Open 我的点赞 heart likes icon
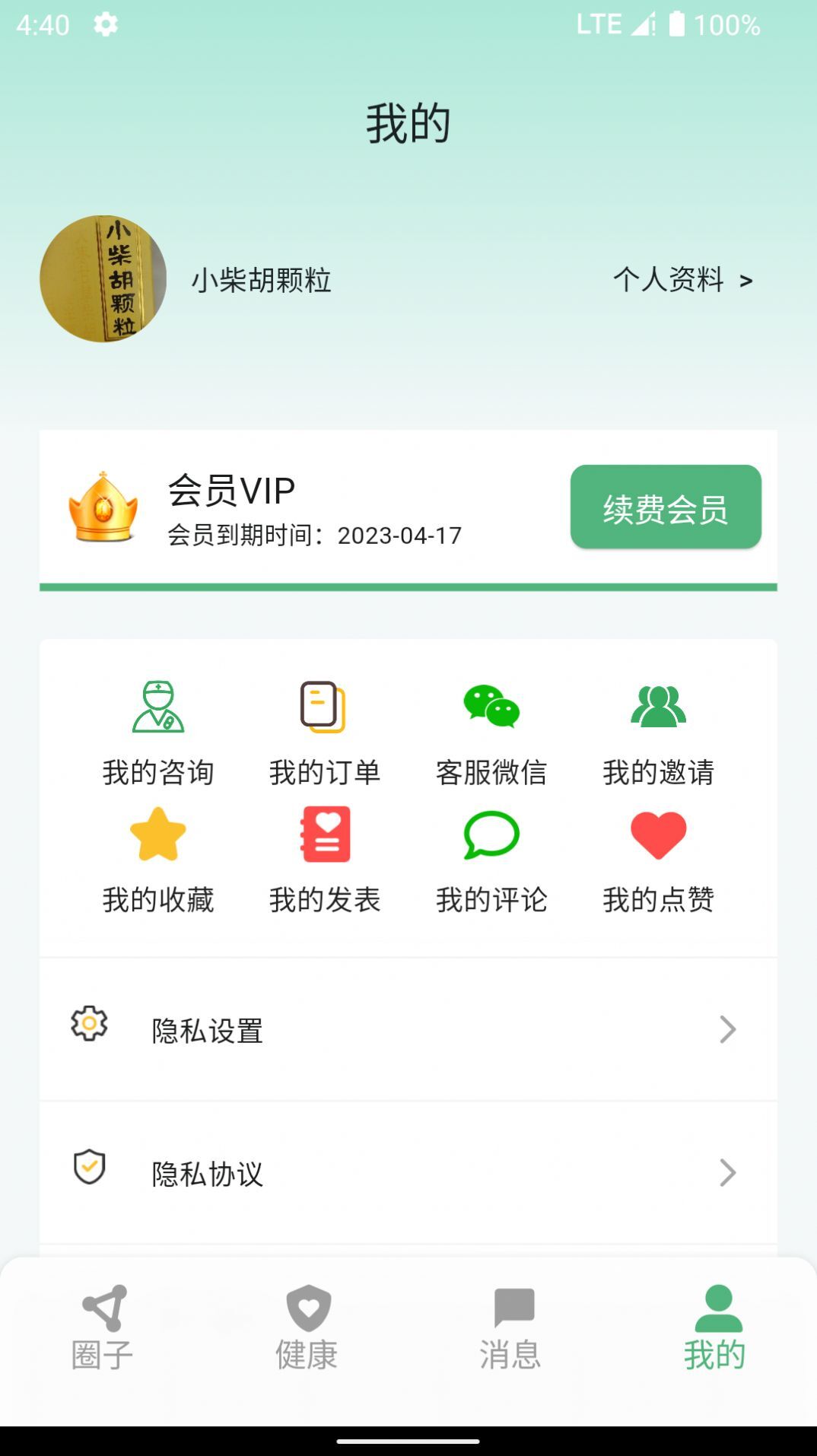This screenshot has height=1456, width=817. (x=659, y=837)
